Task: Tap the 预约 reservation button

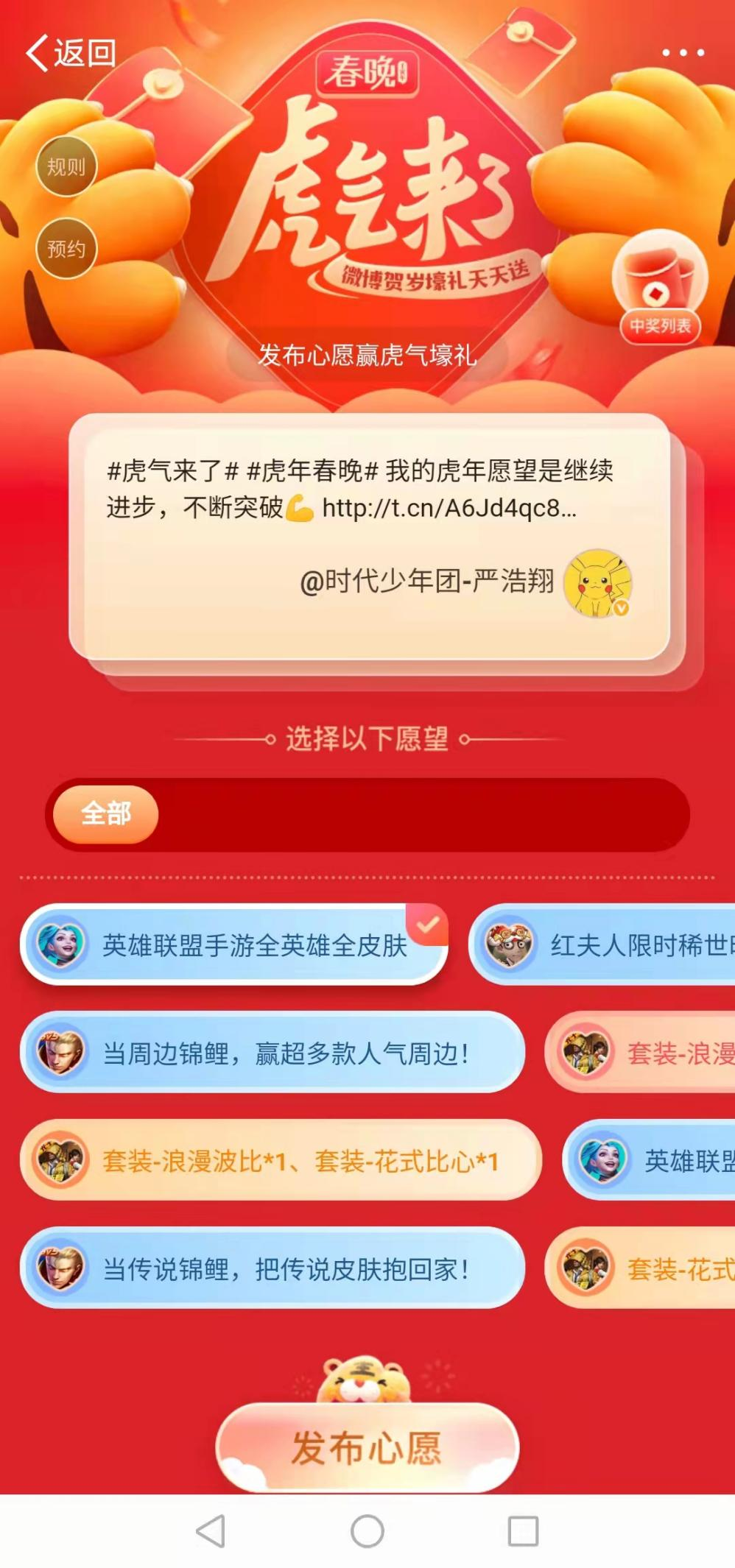Action: point(66,249)
